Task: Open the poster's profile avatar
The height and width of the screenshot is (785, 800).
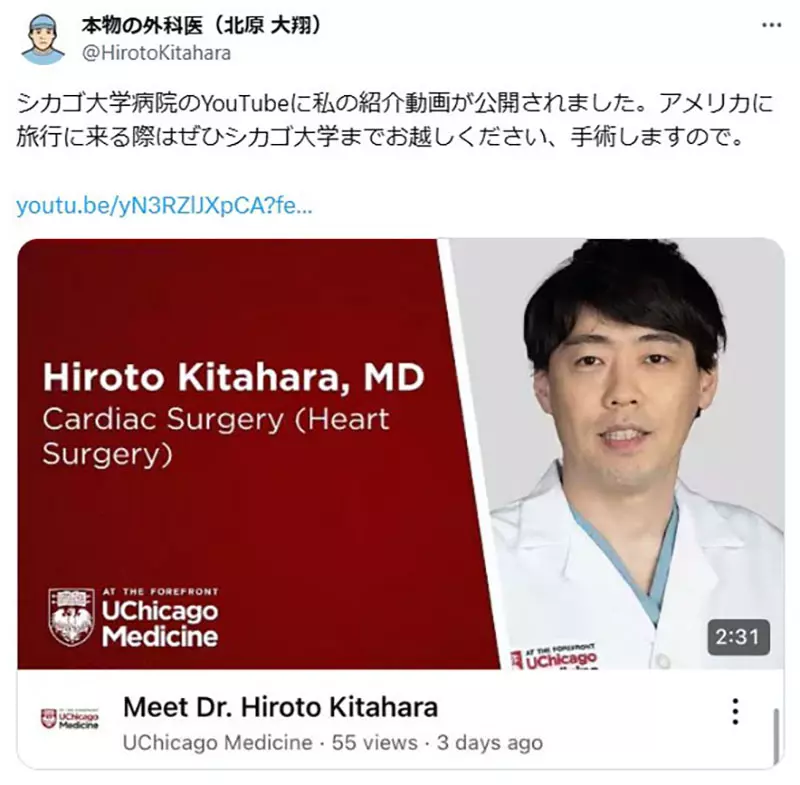Action: click(43, 38)
